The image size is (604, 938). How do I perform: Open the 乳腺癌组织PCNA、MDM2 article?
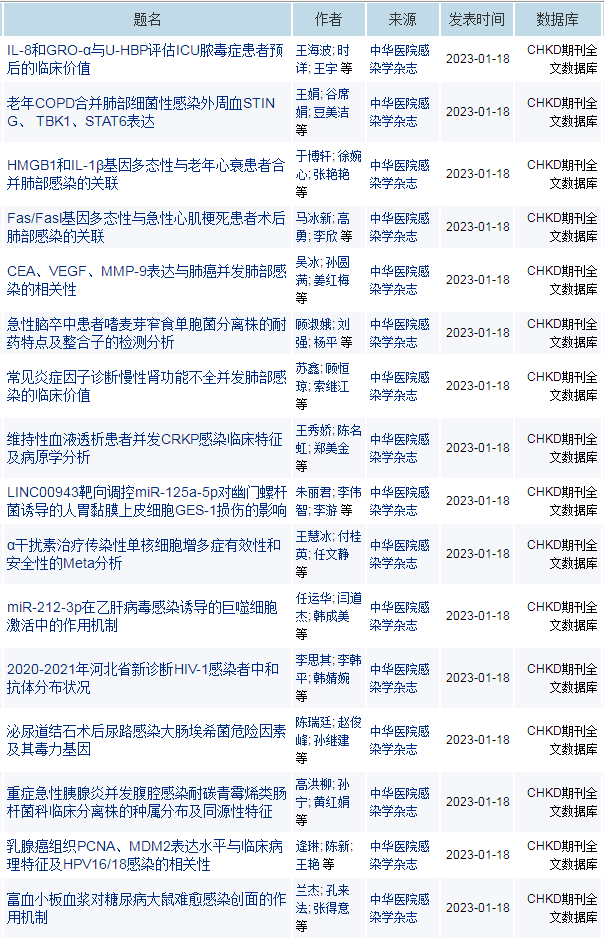tap(146, 855)
